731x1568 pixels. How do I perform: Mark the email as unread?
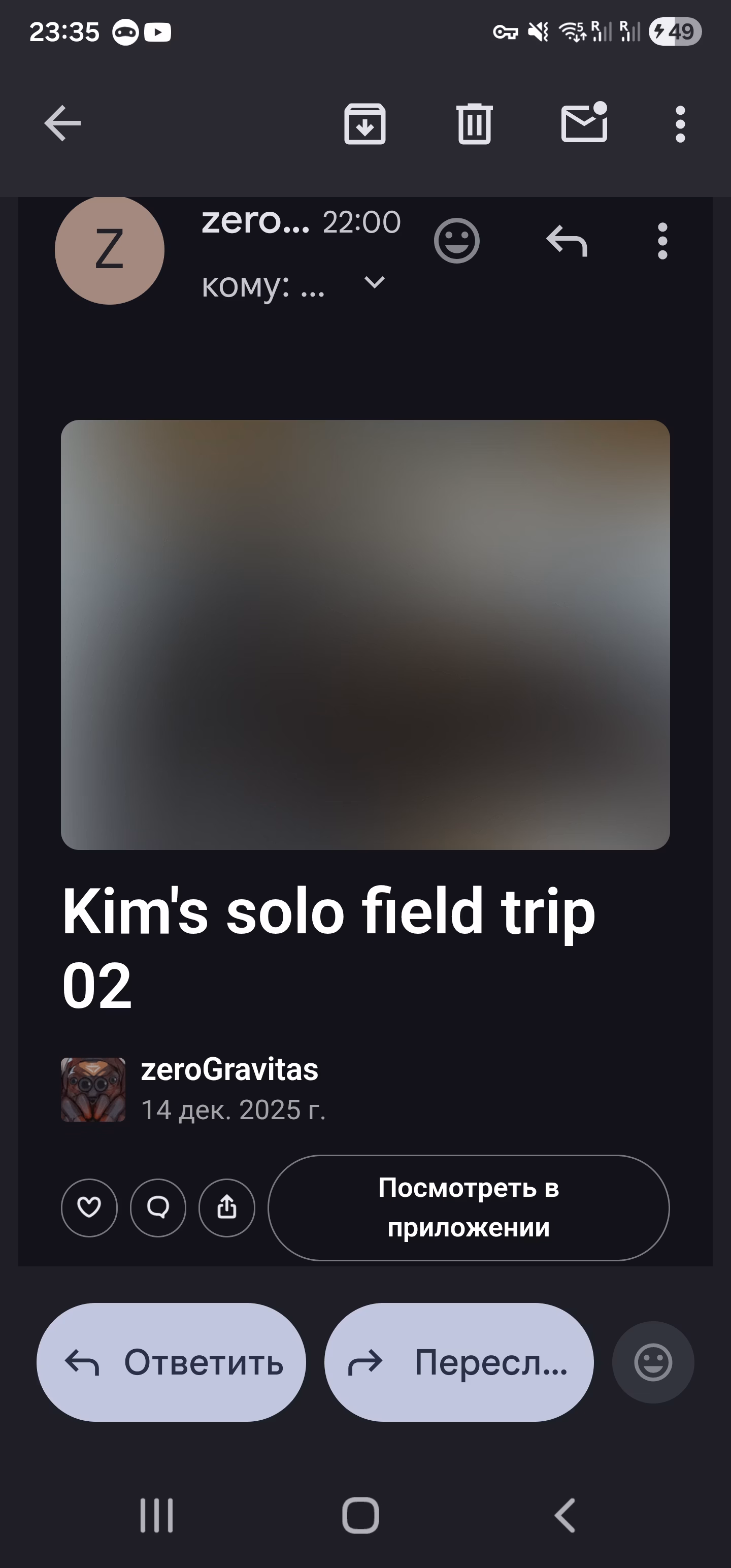[x=584, y=123]
